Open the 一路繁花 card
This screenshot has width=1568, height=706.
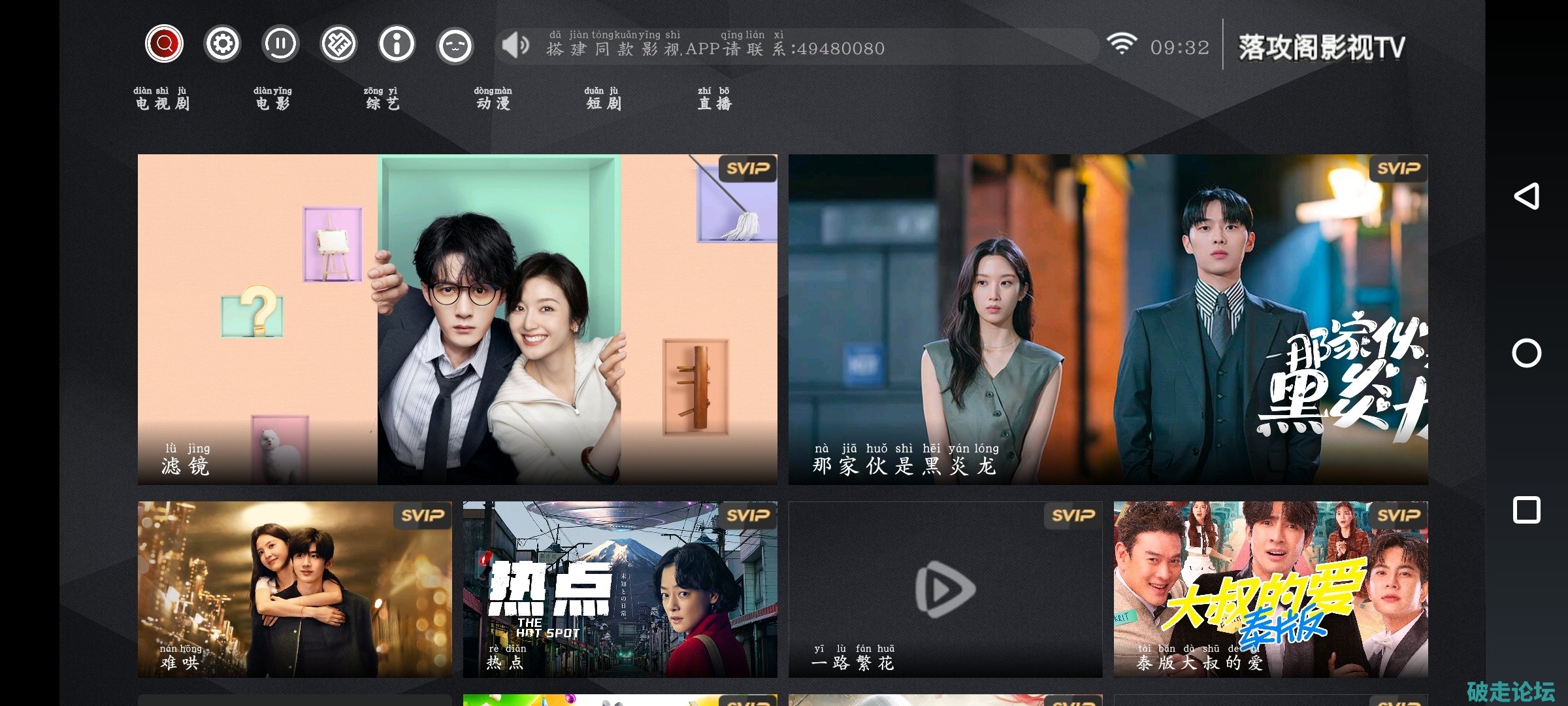tap(945, 589)
